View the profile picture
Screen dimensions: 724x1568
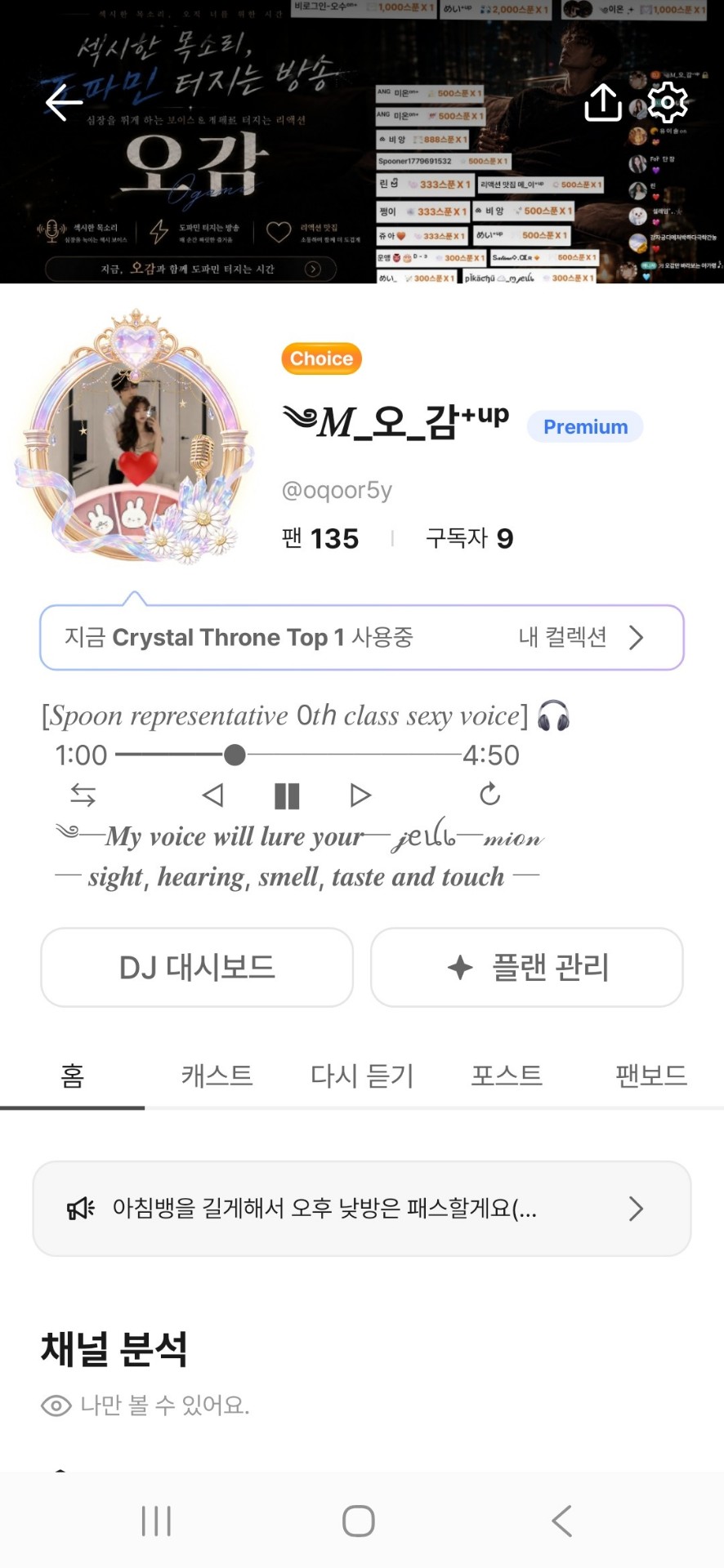pyautogui.click(x=135, y=437)
